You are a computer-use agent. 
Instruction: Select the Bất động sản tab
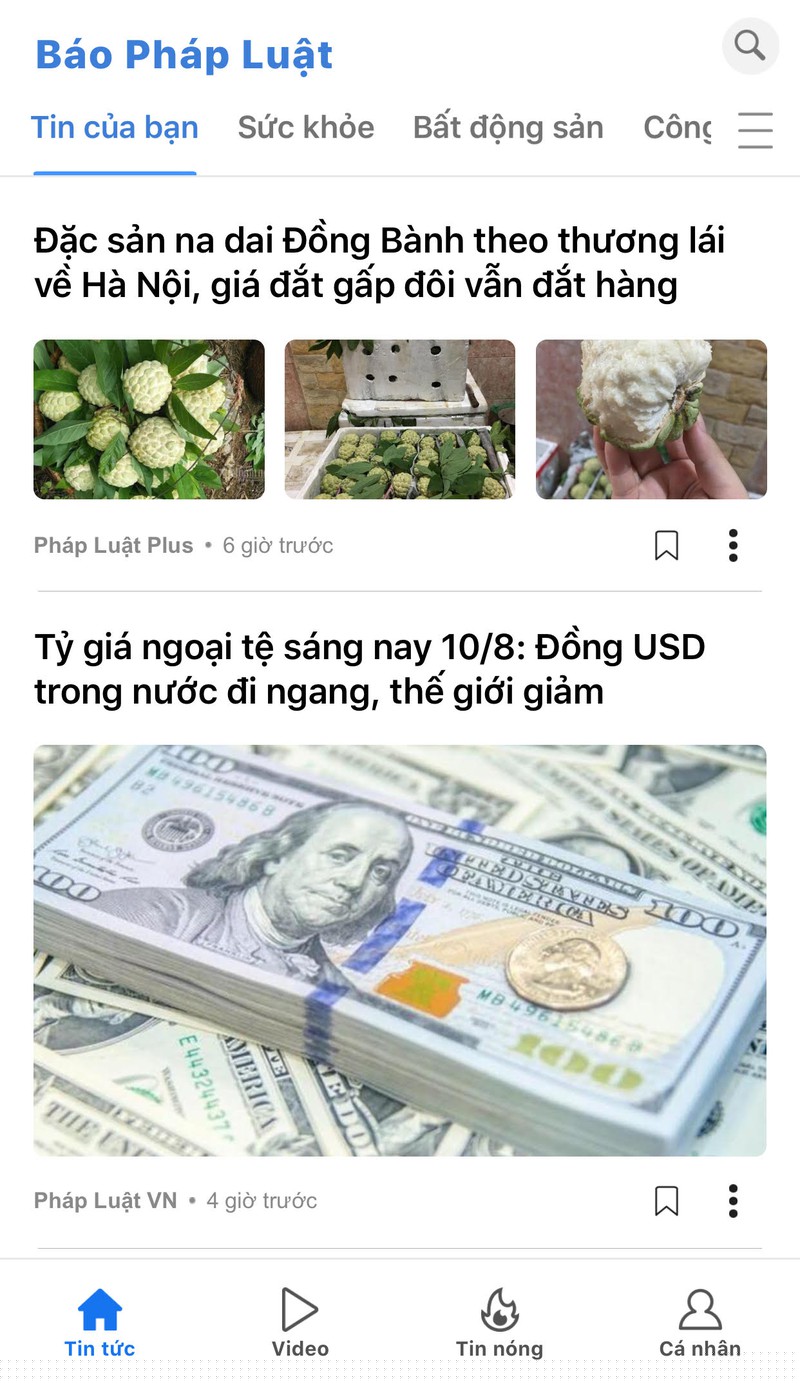tap(508, 128)
